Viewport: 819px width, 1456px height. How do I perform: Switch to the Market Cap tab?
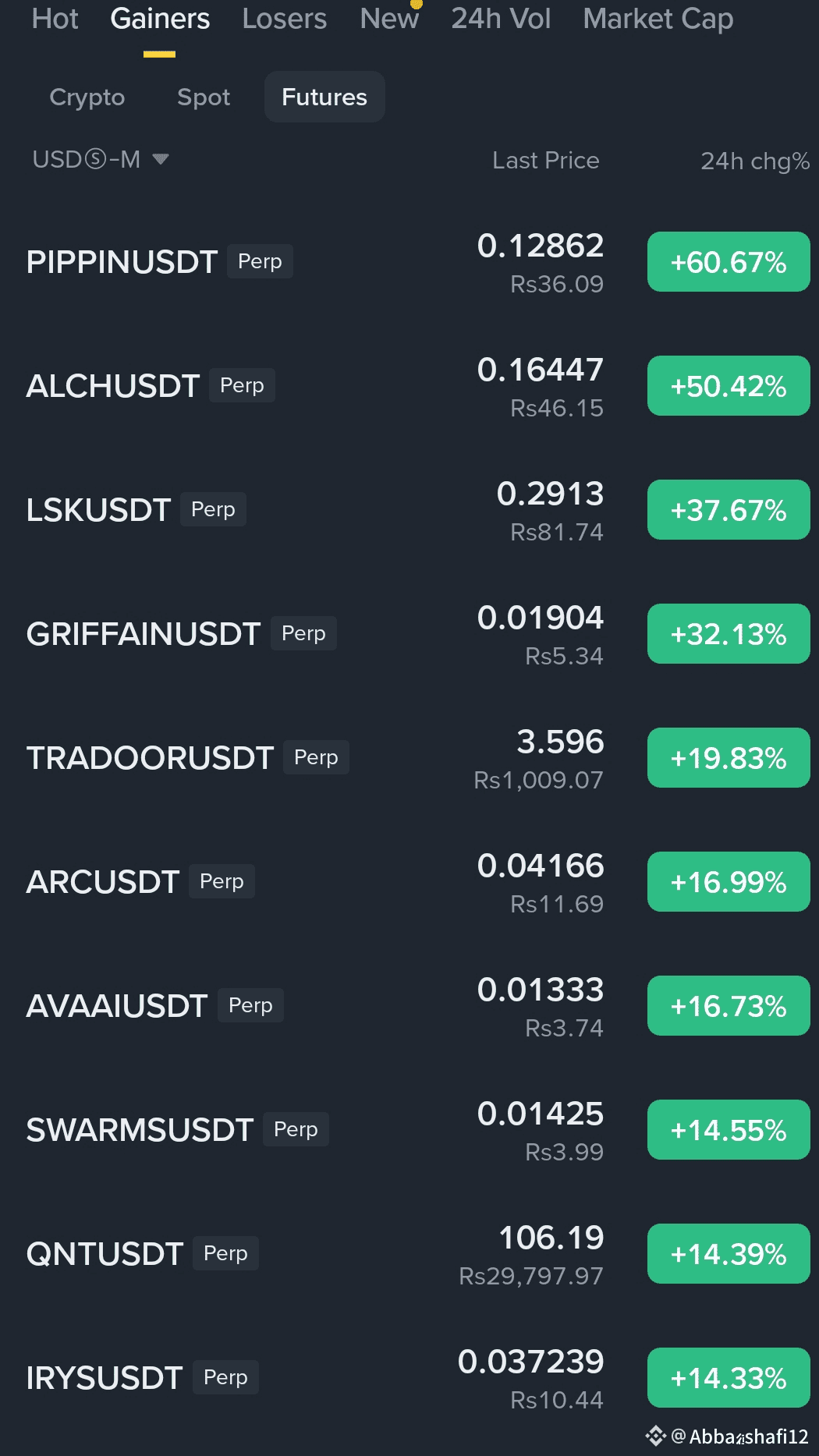pos(658,19)
